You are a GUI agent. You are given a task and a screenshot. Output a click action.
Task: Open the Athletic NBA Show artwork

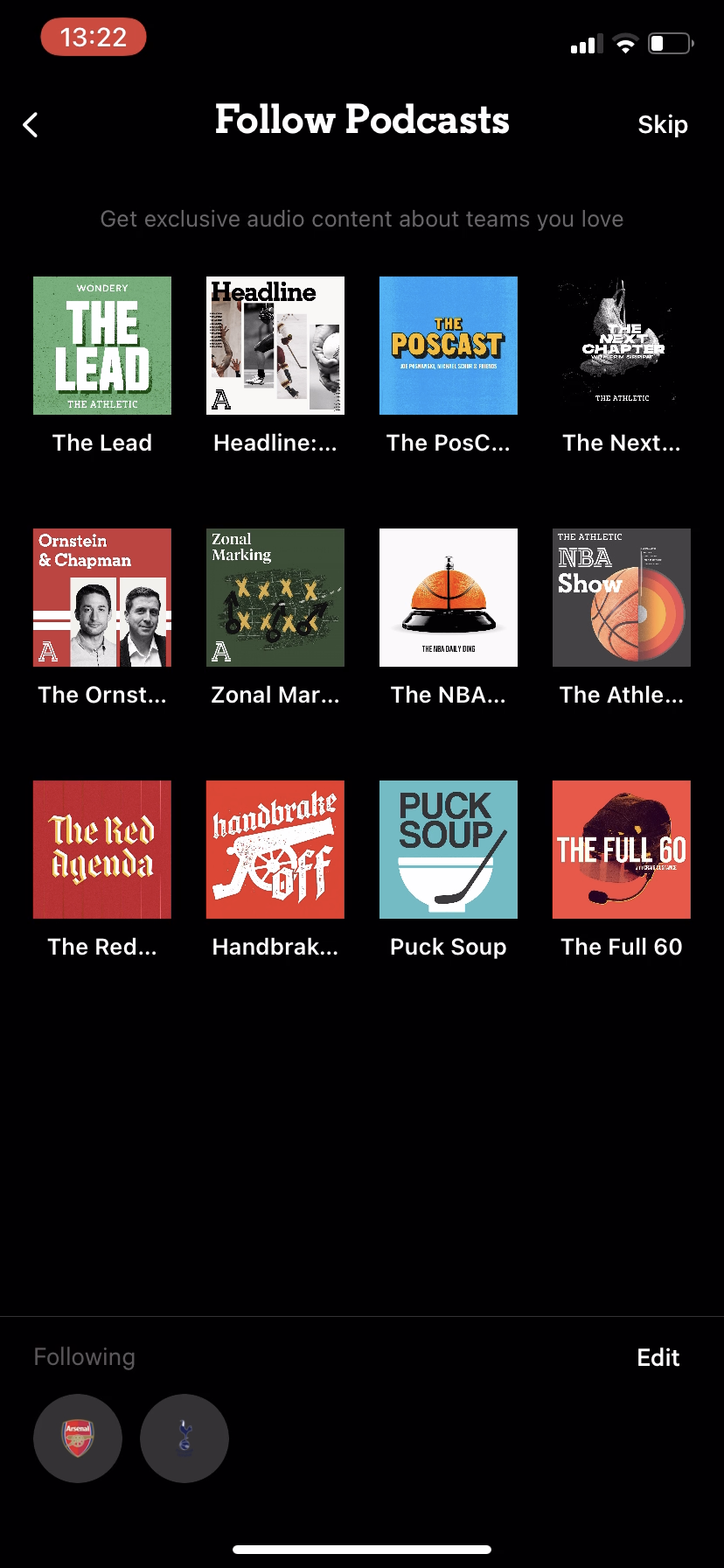pyautogui.click(x=621, y=597)
